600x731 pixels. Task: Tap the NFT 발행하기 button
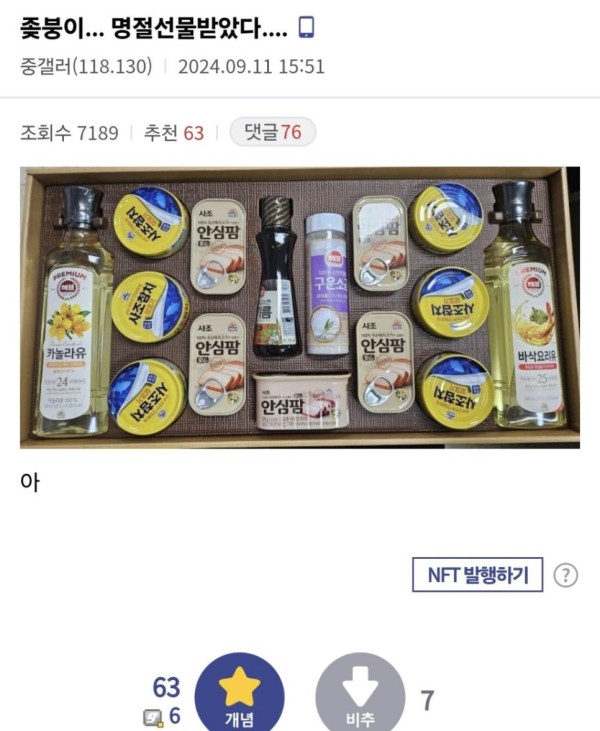477,575
